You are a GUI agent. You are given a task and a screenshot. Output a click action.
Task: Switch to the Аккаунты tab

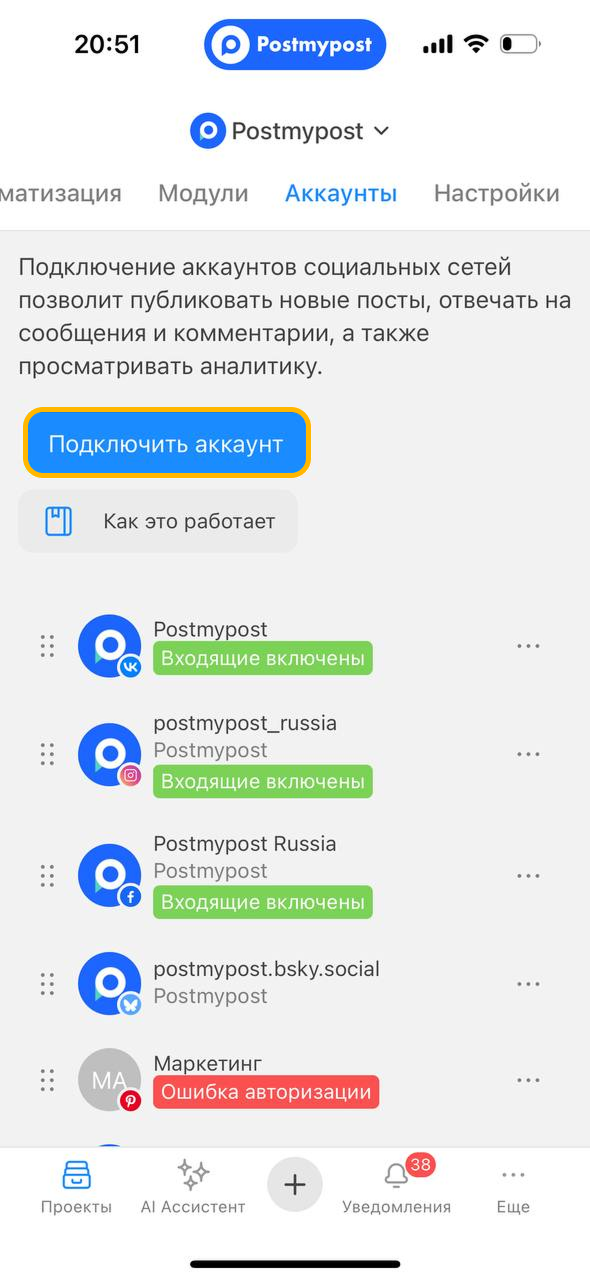(341, 193)
